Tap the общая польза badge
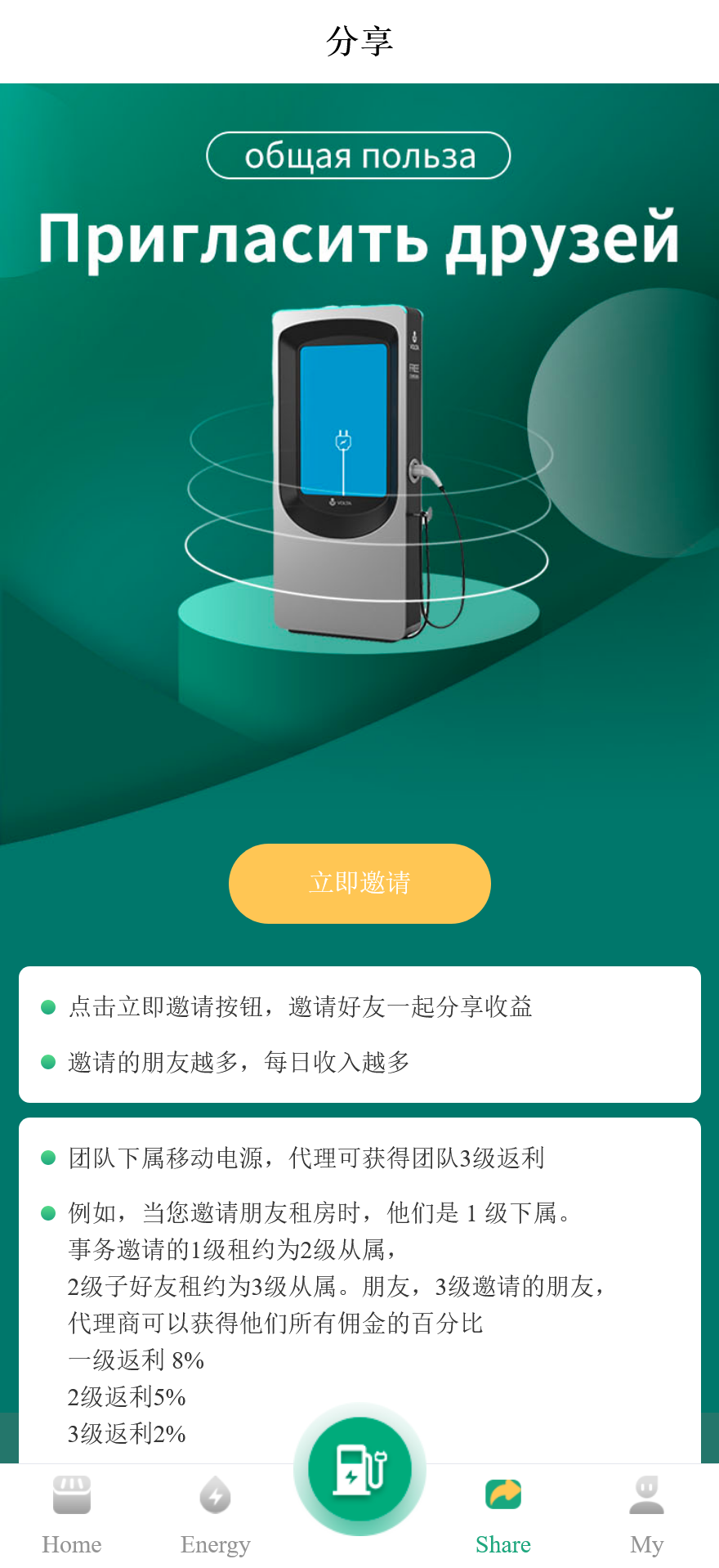Screen dimensions: 719x1568 359,155
